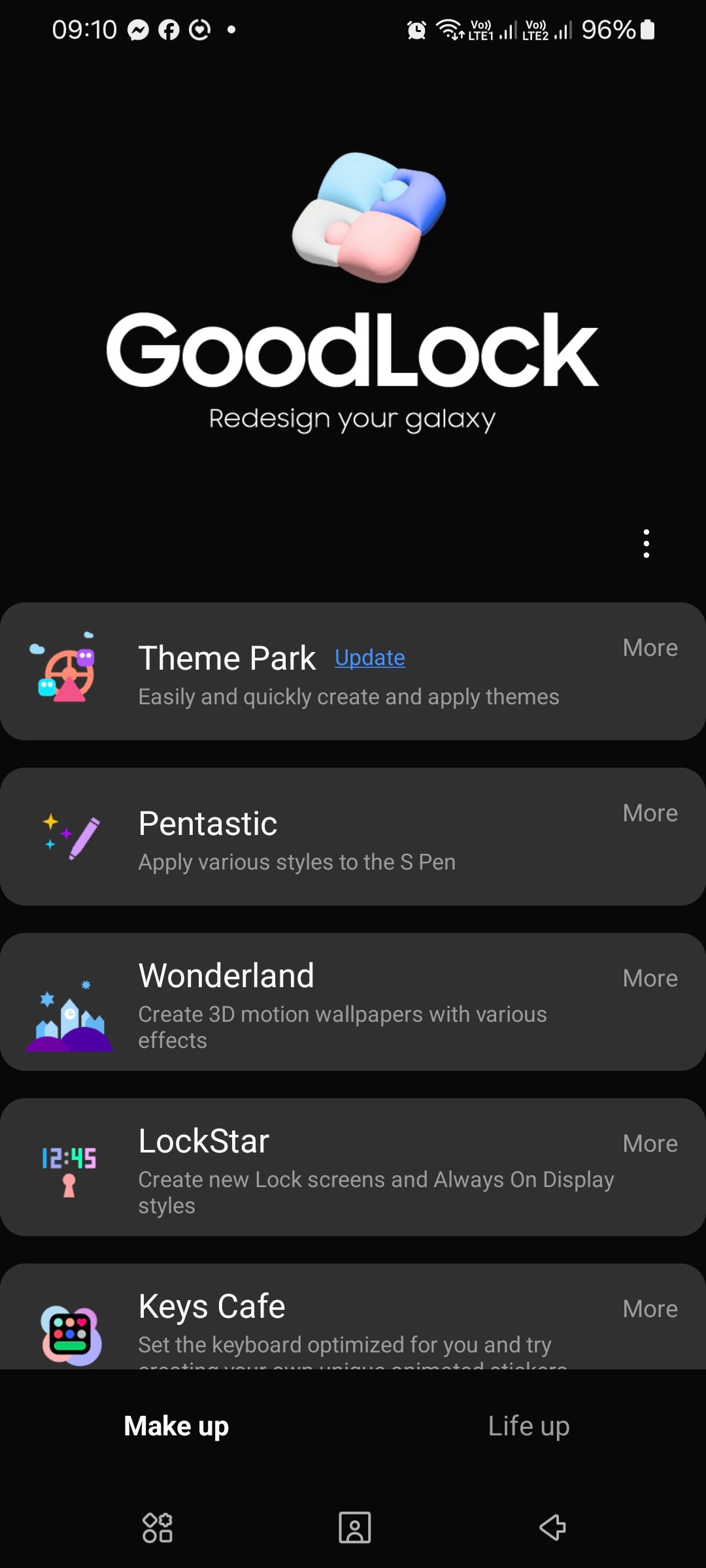Screen dimensions: 706x1568
Task: Expand More options for Theme Park
Action: point(650,647)
